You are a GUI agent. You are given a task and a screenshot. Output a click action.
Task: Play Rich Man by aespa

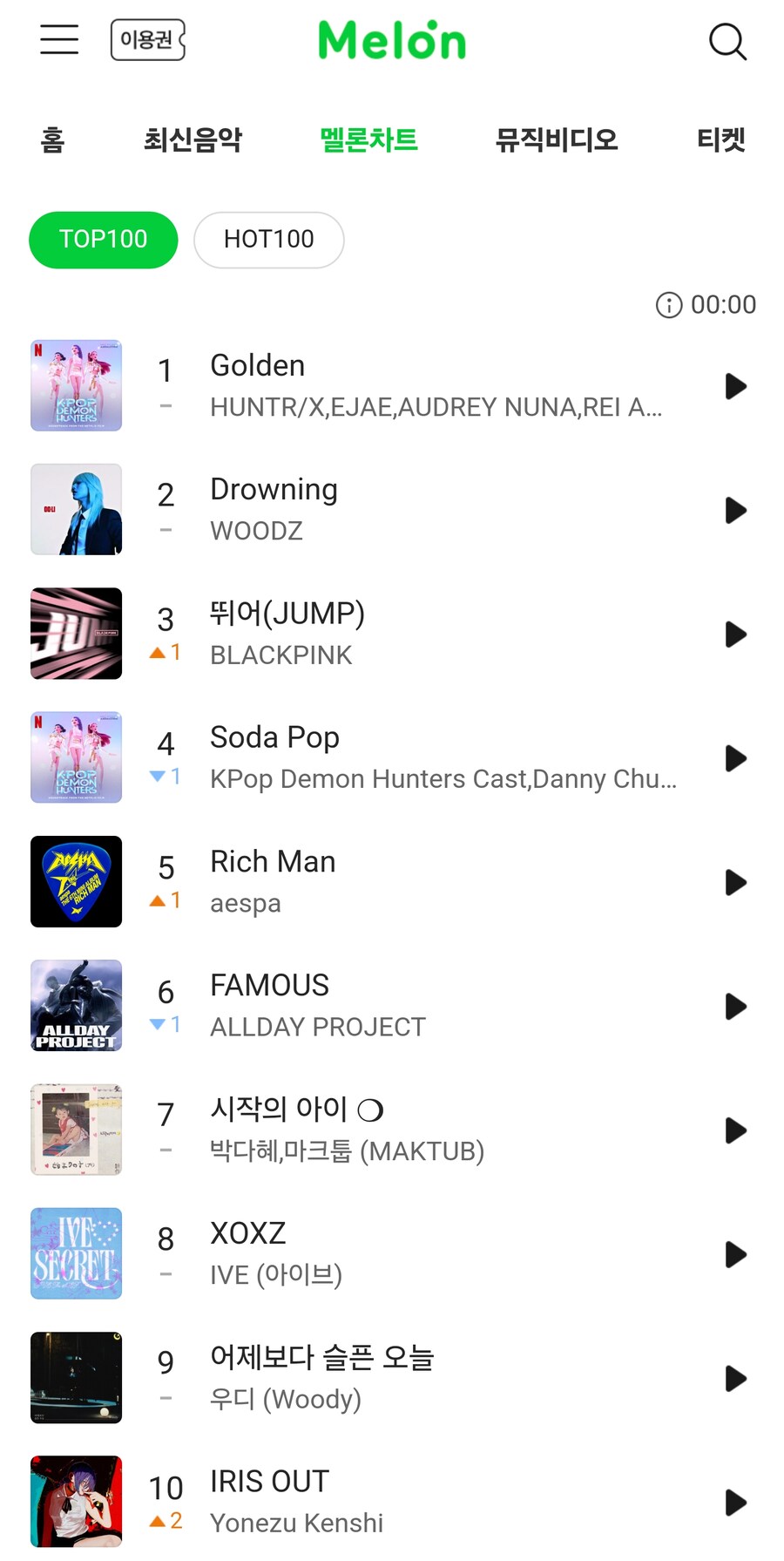[x=735, y=882]
